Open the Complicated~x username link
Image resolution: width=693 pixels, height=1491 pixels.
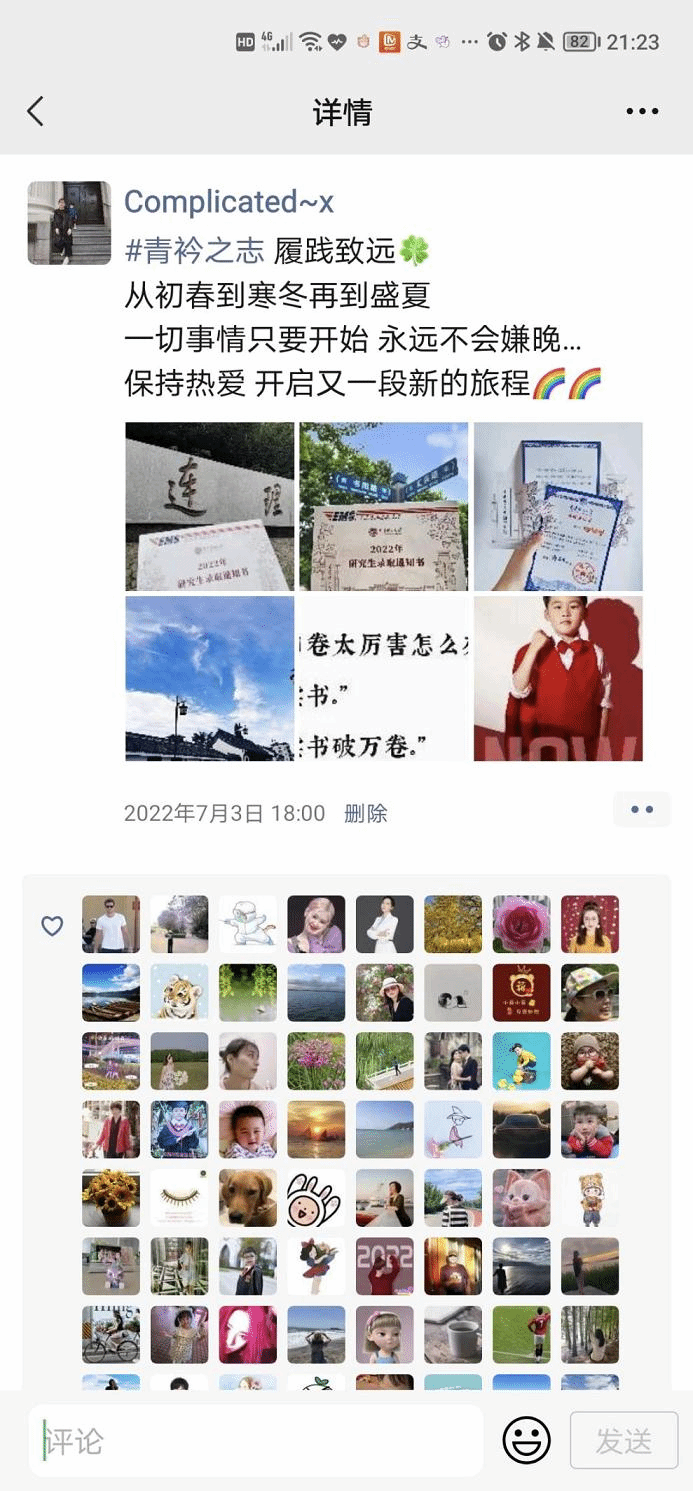click(229, 202)
